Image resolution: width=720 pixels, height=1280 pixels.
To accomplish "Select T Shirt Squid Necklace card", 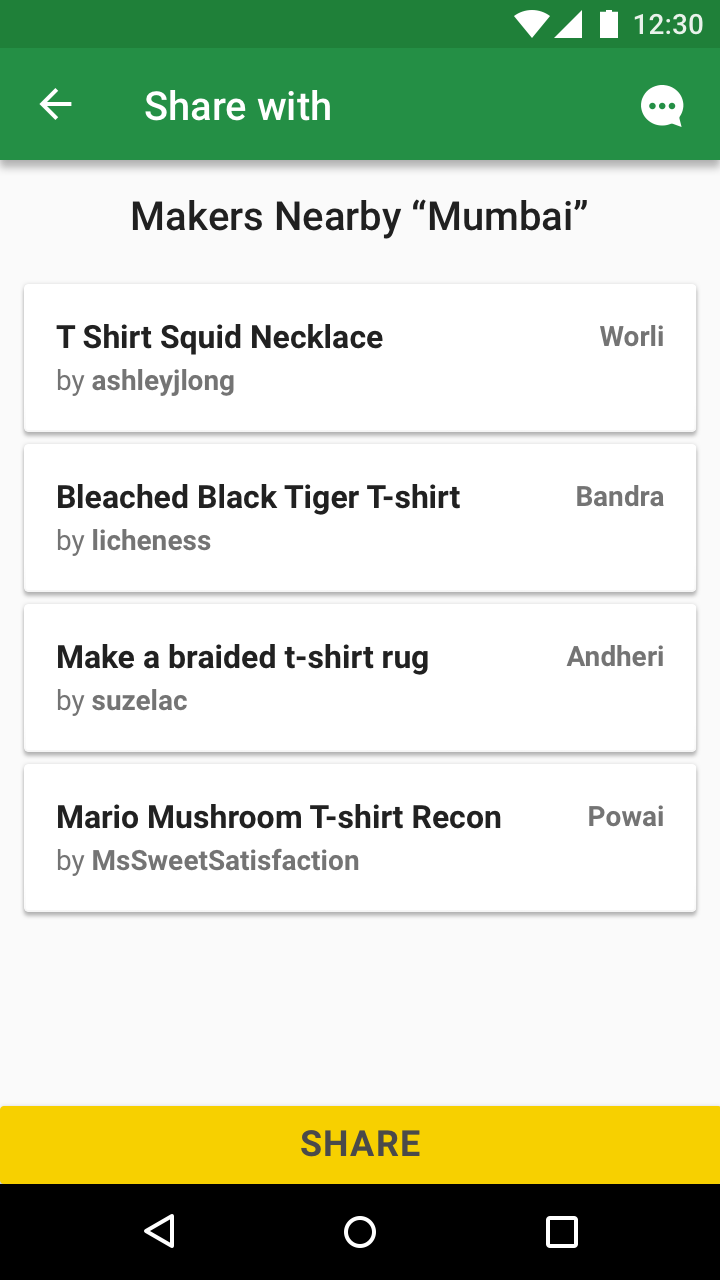I will pos(360,358).
